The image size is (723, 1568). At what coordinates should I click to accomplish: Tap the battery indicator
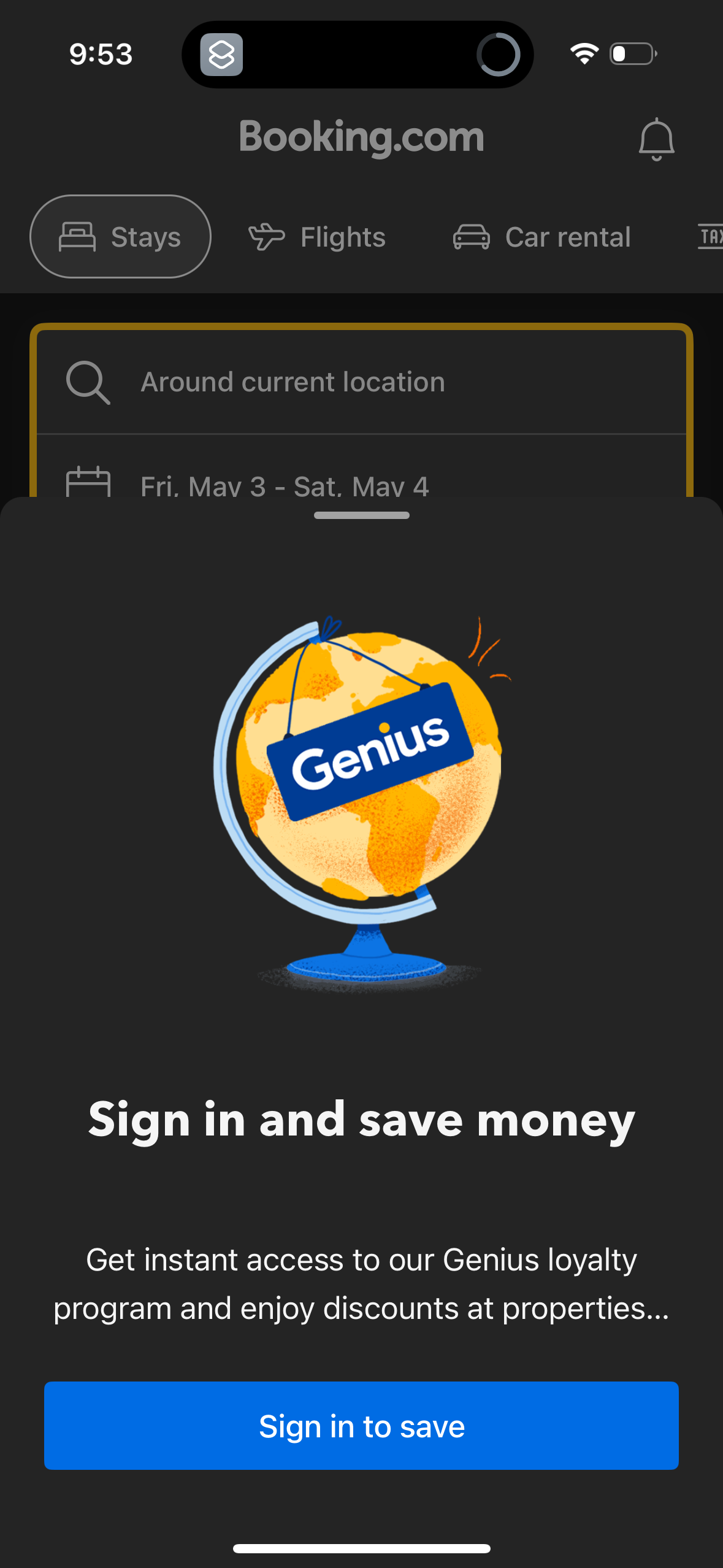coord(632,54)
